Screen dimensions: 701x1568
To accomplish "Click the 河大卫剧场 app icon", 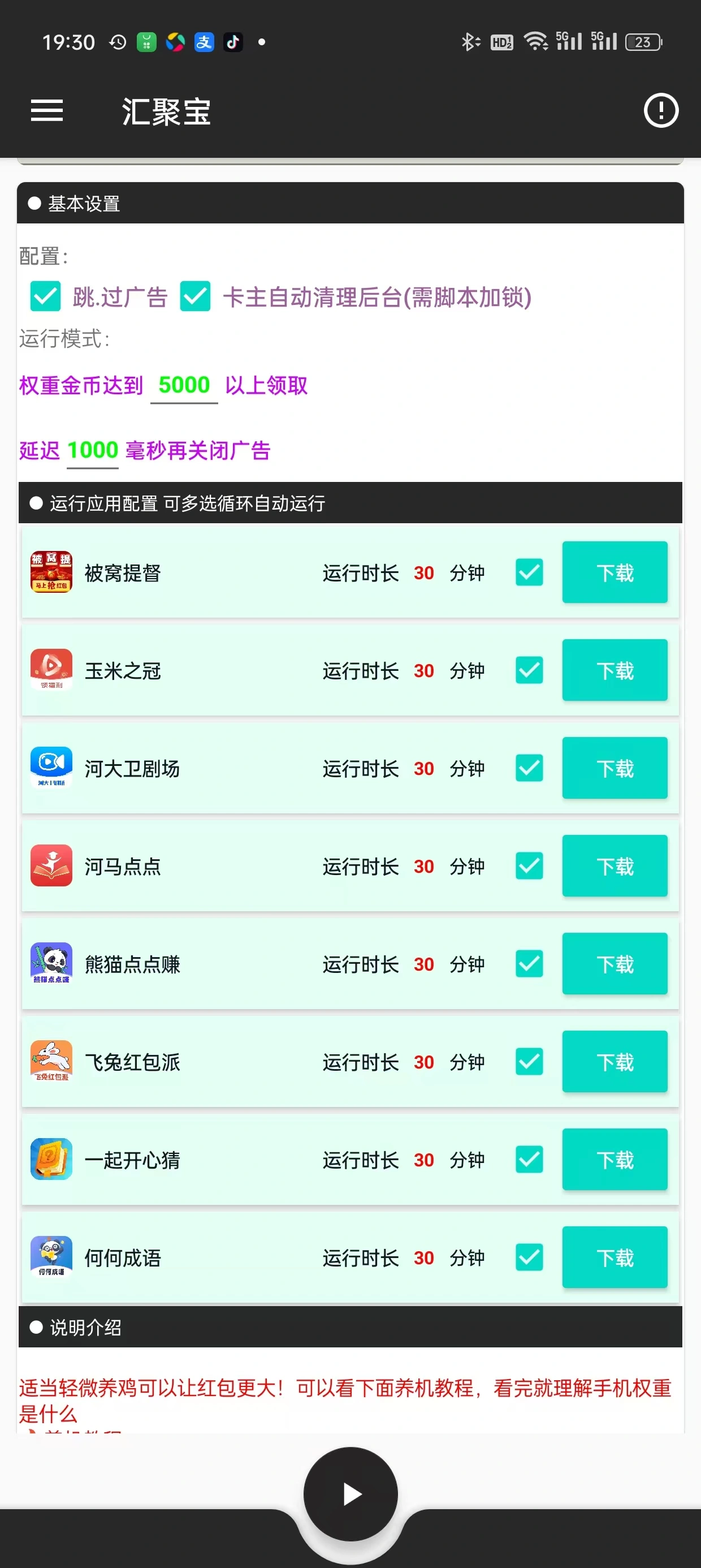I will (51, 768).
